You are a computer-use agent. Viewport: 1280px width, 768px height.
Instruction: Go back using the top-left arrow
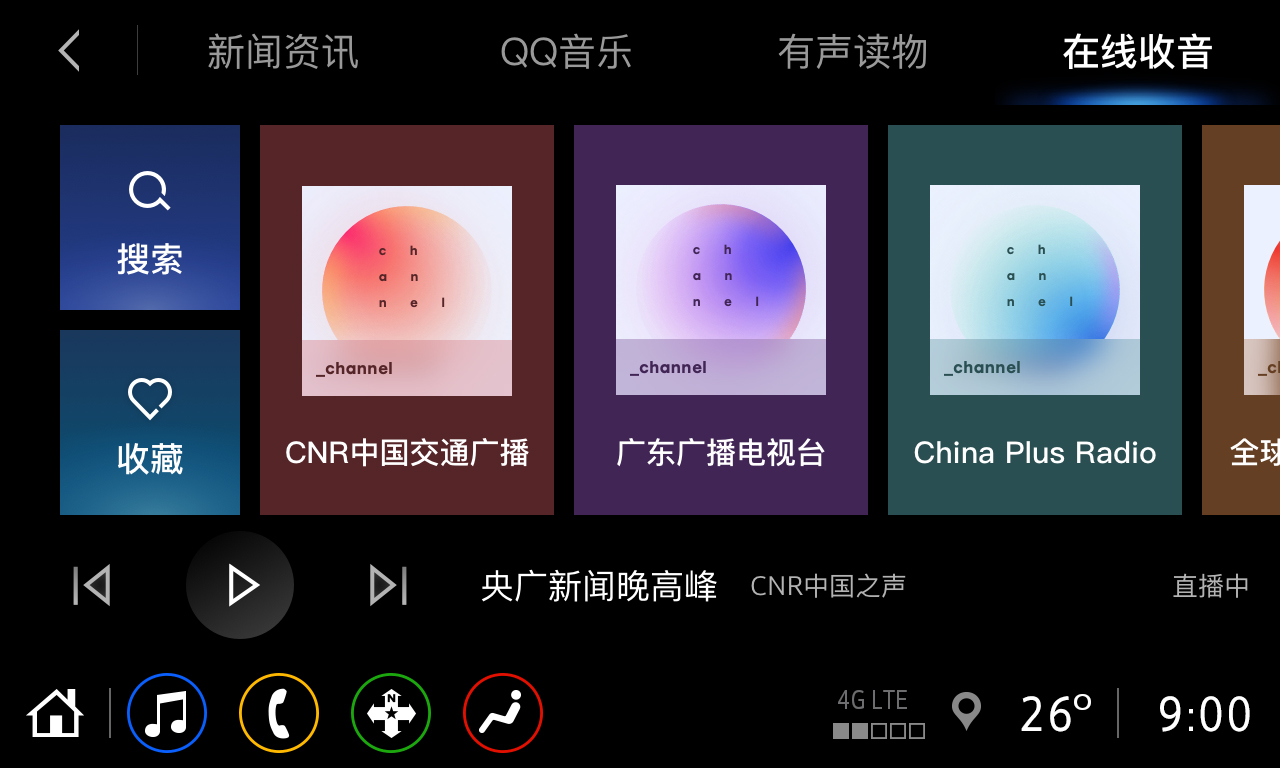[69, 51]
